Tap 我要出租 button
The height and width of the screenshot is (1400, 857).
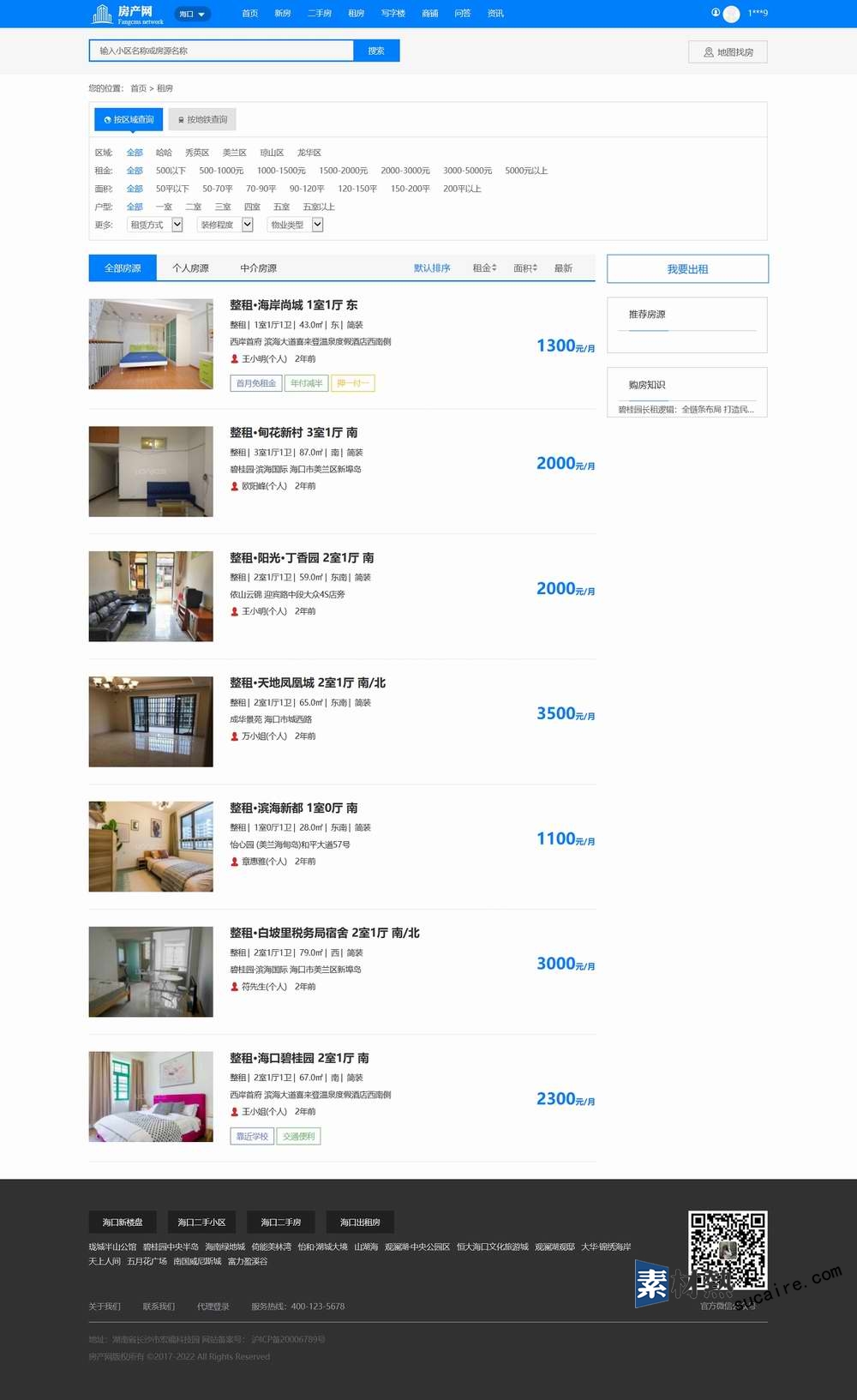pyautogui.click(x=687, y=269)
